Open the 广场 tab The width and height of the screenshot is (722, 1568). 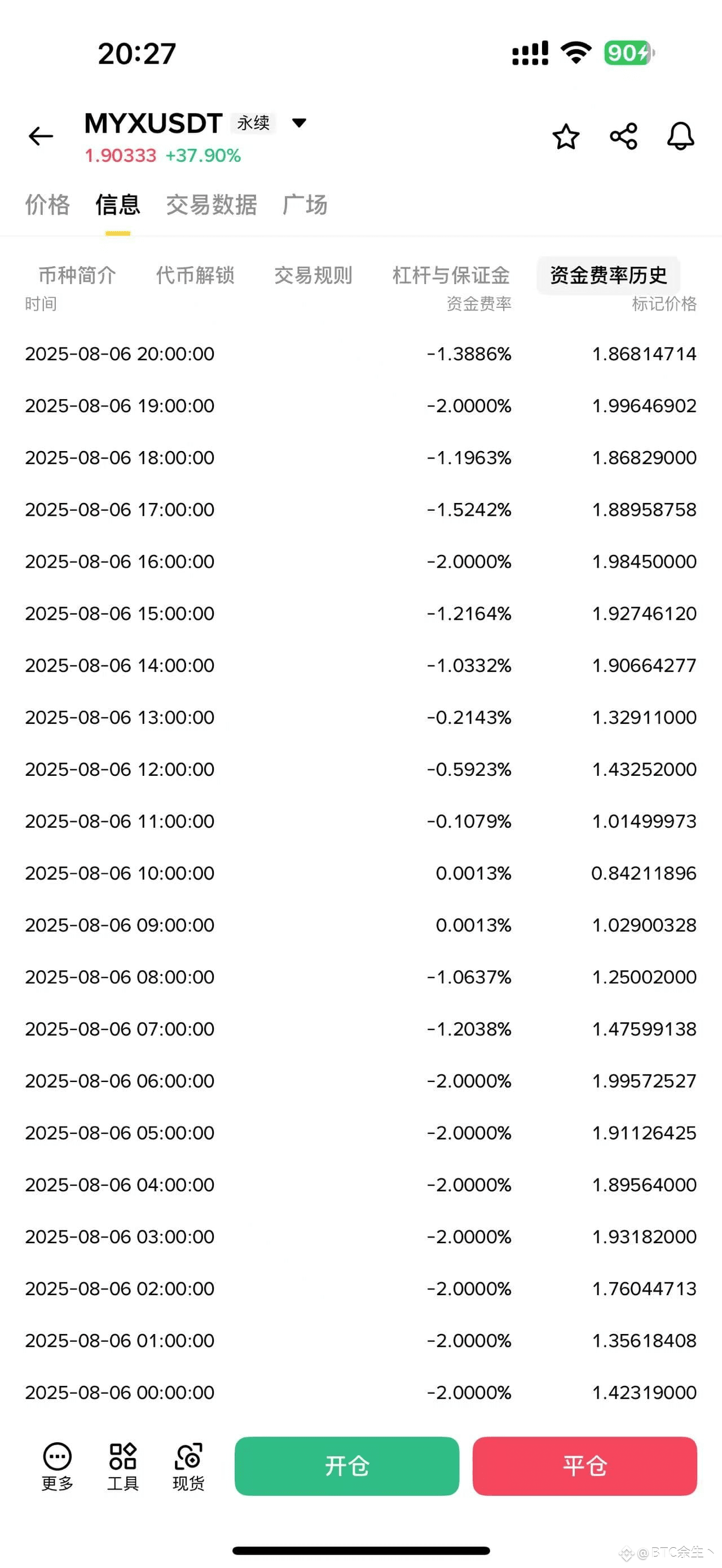click(305, 205)
